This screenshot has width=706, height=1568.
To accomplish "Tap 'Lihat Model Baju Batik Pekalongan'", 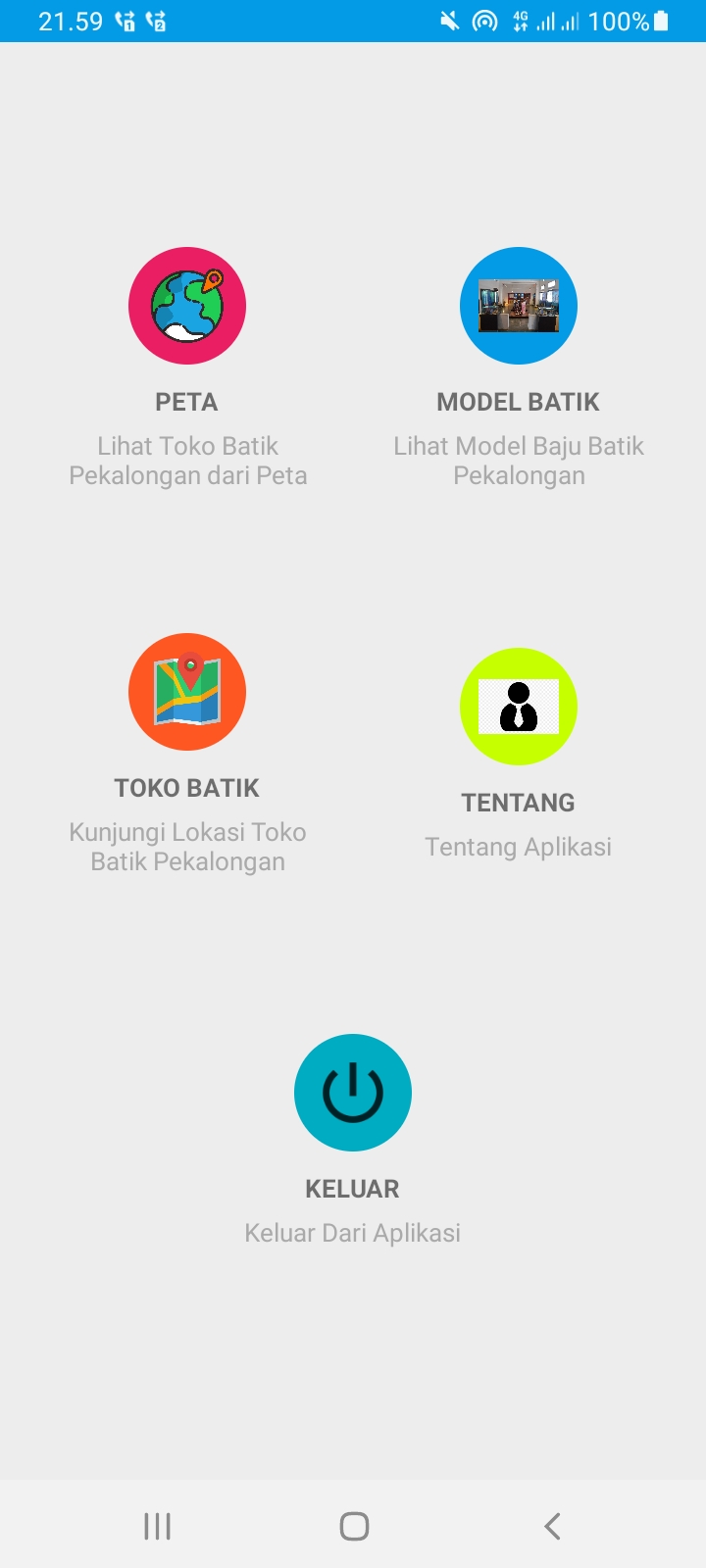I will (x=519, y=461).
